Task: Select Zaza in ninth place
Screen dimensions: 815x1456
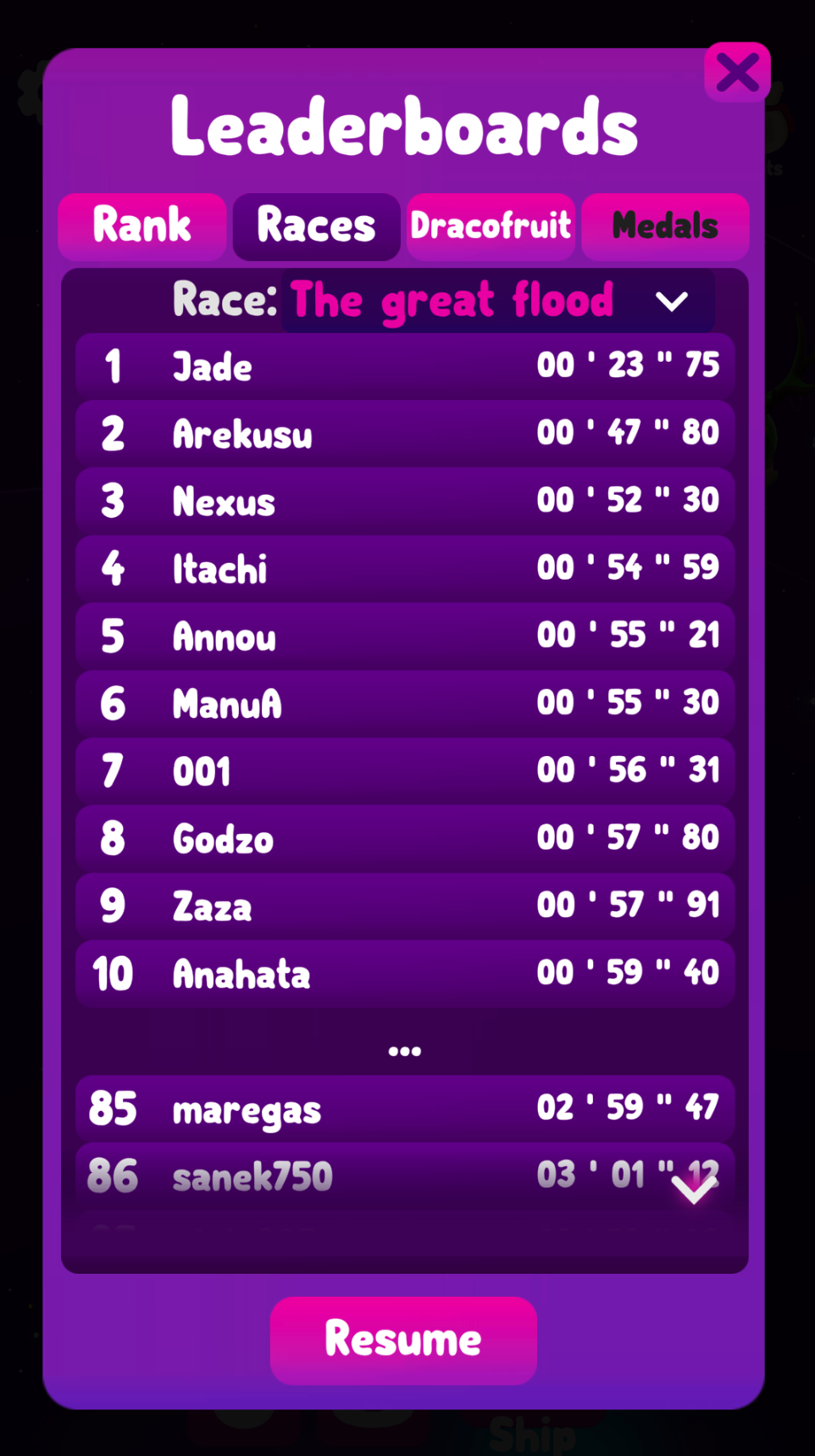Action: 404,905
